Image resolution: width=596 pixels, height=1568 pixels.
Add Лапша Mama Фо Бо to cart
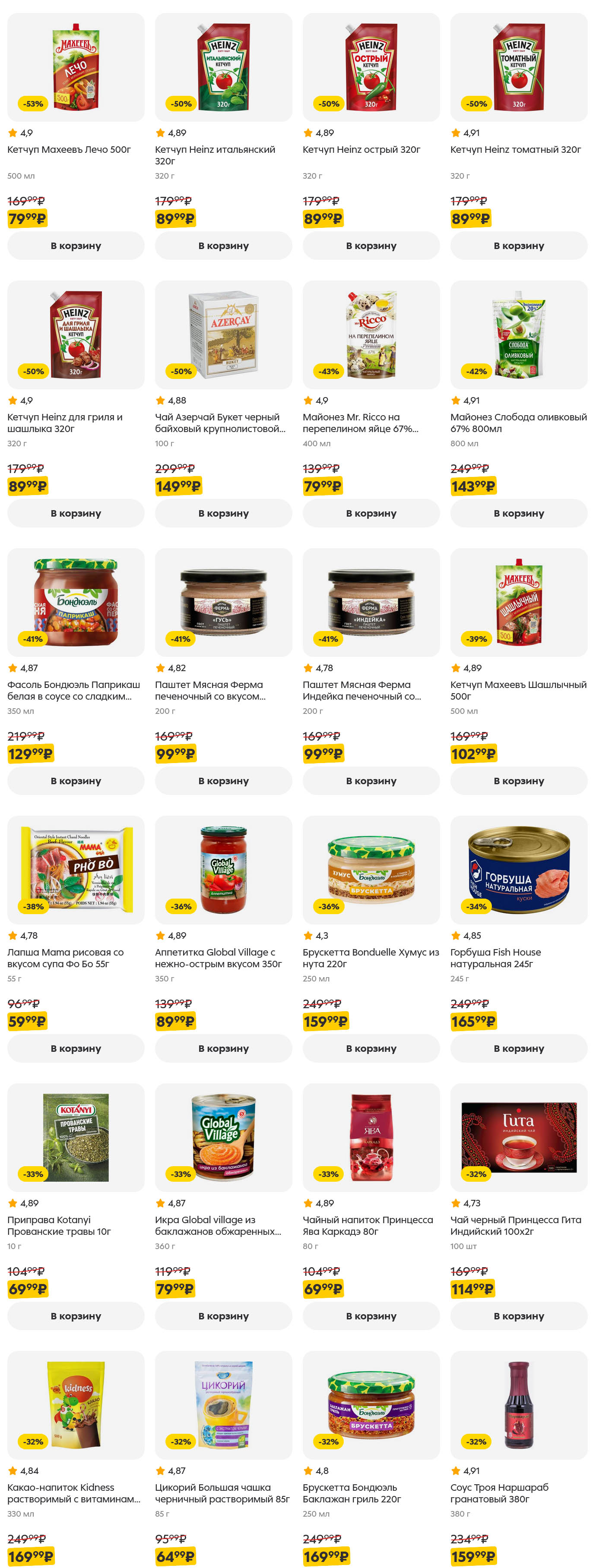point(76,1048)
